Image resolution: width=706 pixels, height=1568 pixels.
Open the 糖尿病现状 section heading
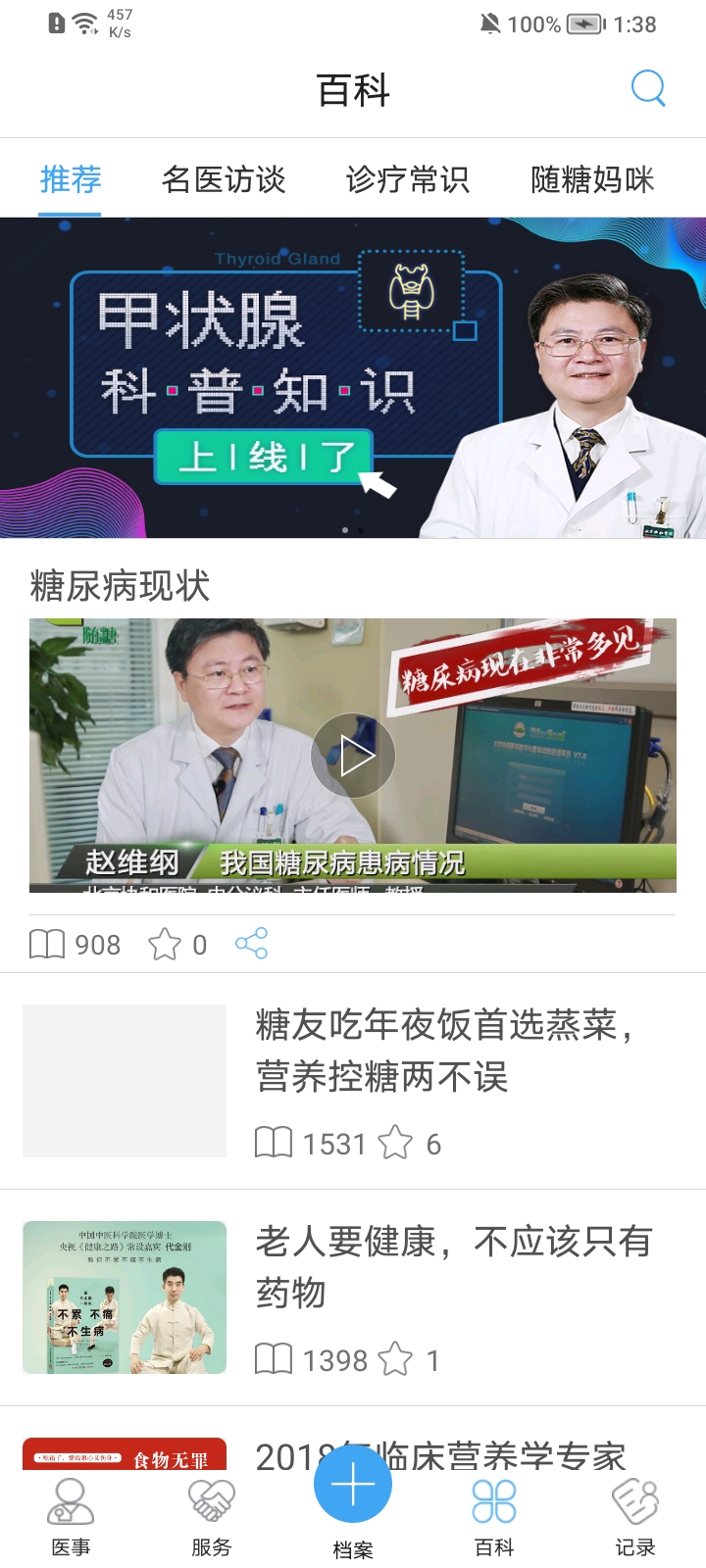tap(120, 585)
